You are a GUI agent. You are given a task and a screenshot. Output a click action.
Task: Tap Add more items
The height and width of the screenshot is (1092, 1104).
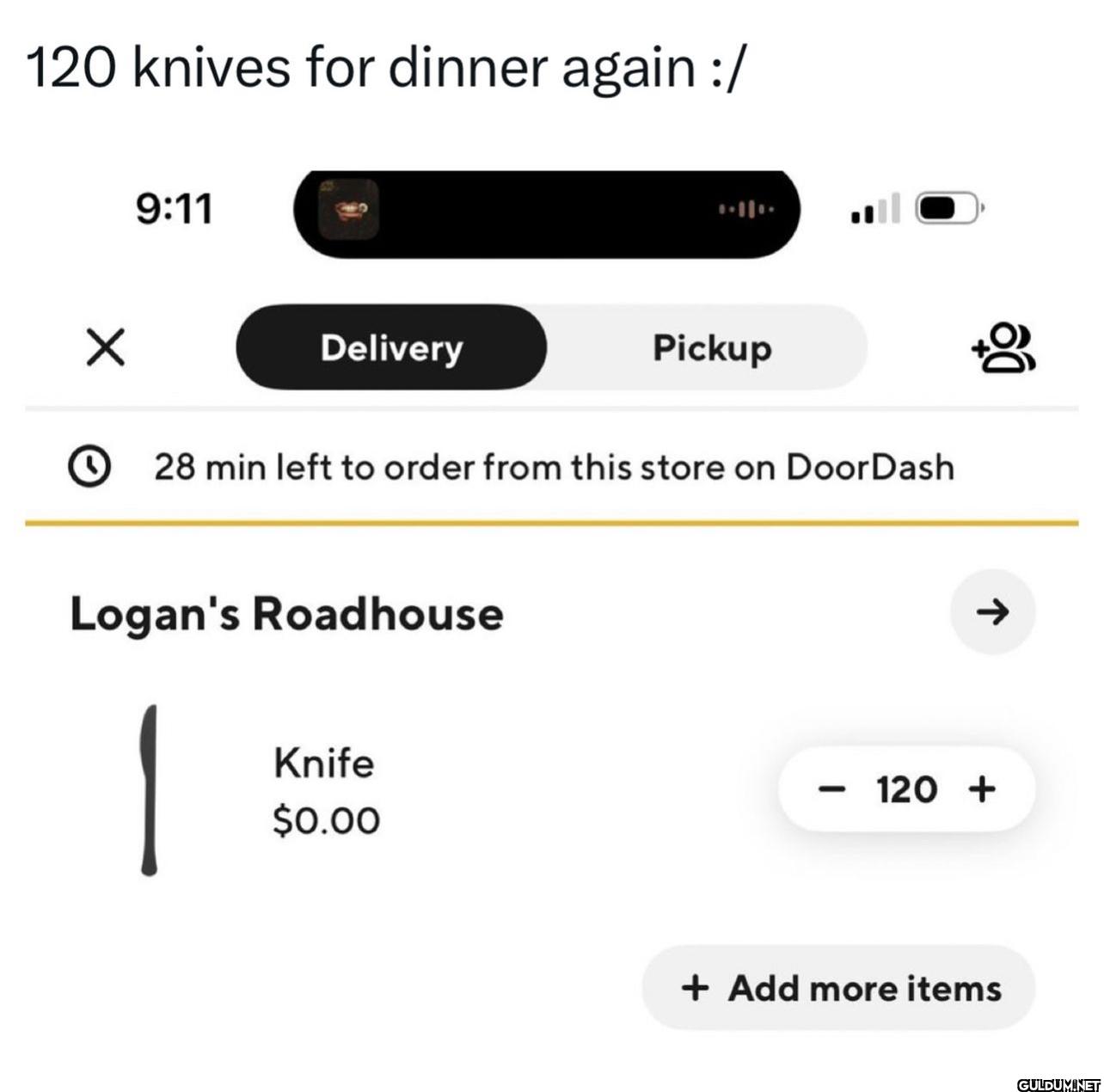[839, 988]
